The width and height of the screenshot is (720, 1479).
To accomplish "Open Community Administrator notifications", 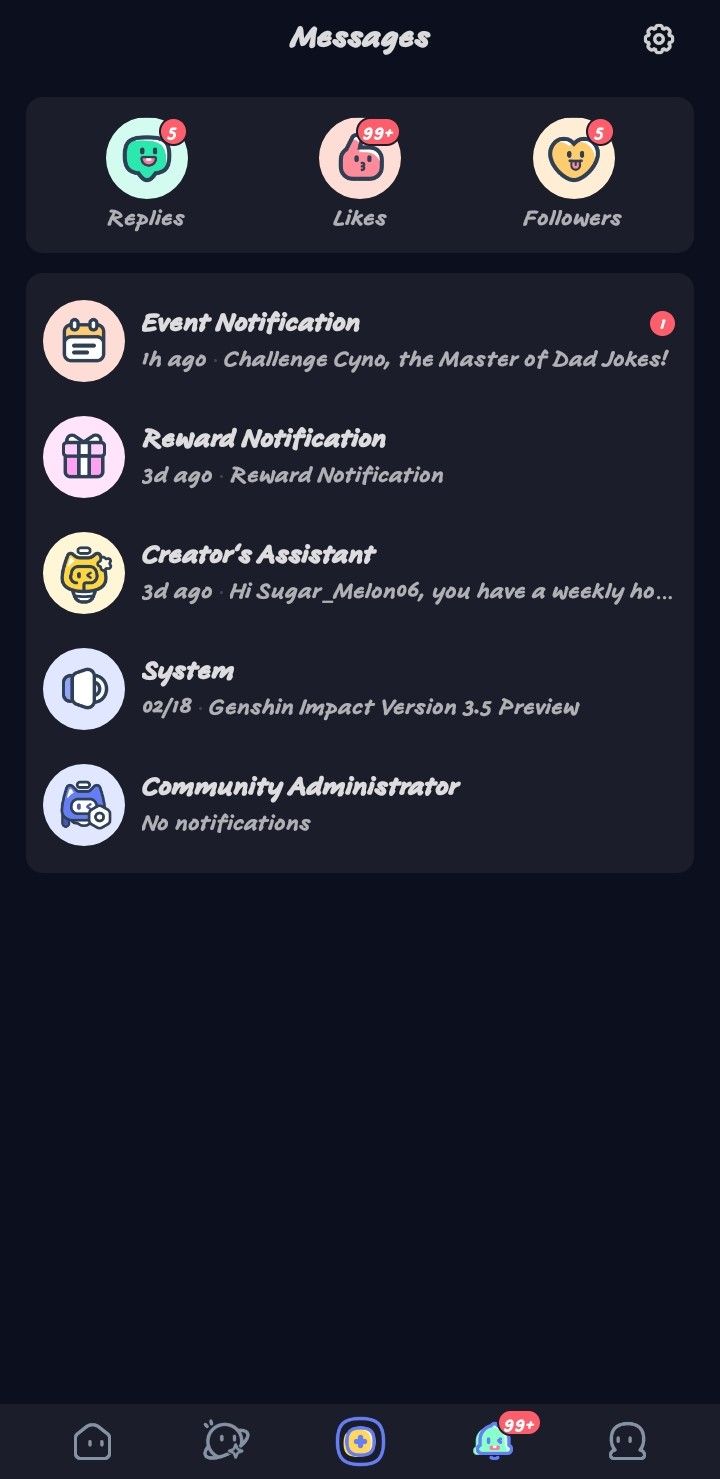I will tap(360, 804).
